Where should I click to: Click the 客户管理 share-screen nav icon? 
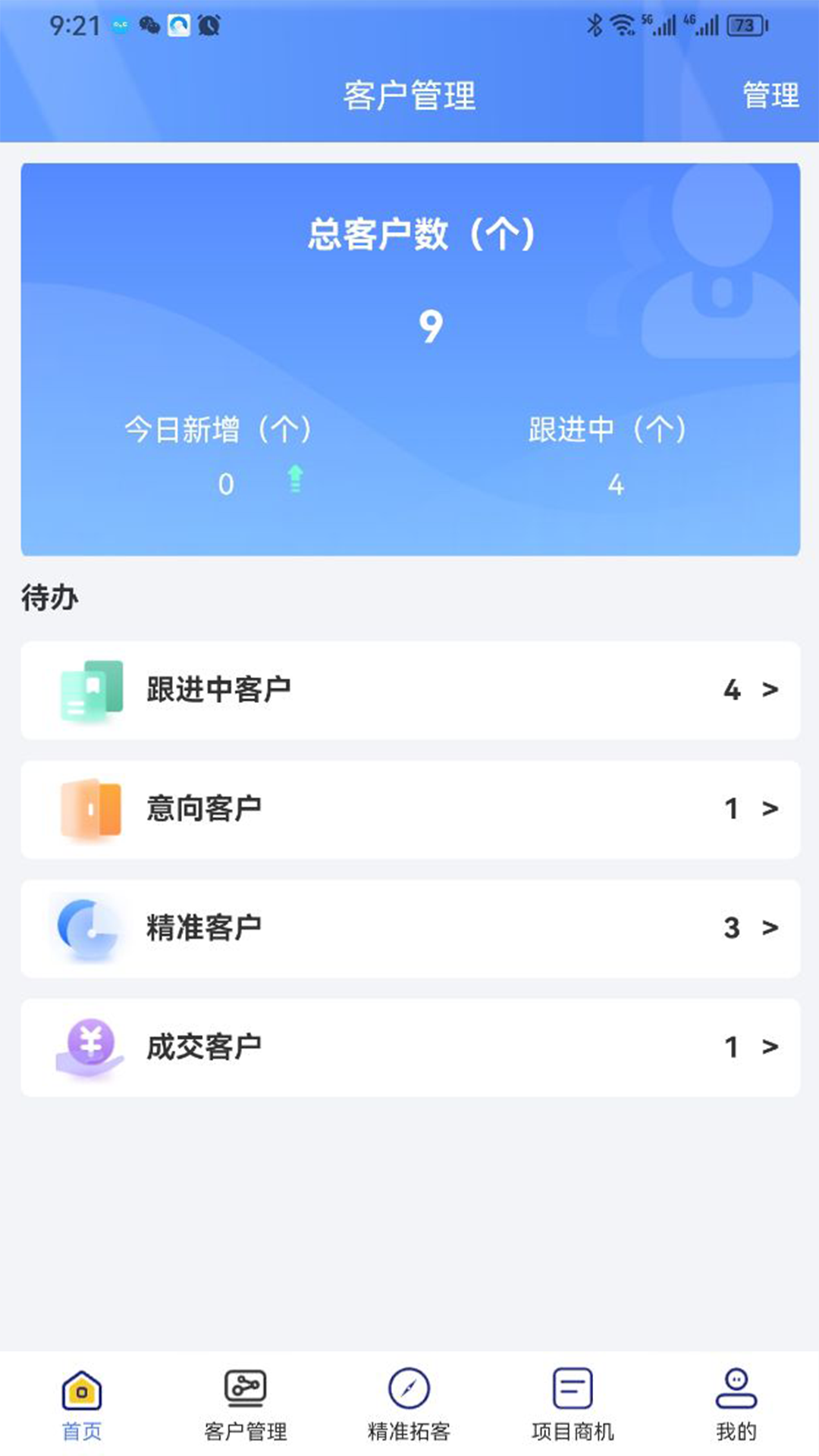[x=244, y=1389]
